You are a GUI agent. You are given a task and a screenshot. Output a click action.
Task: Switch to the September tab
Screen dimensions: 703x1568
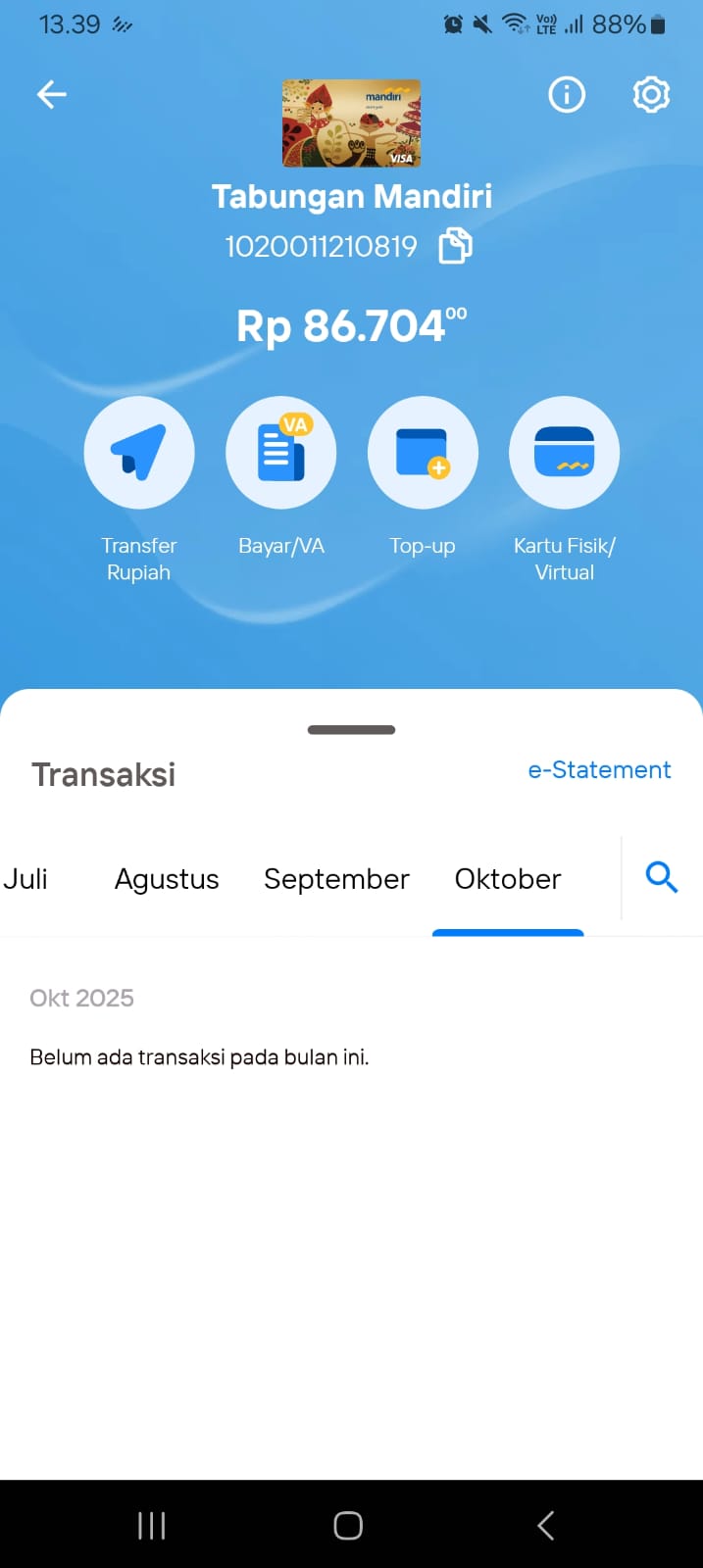click(336, 879)
